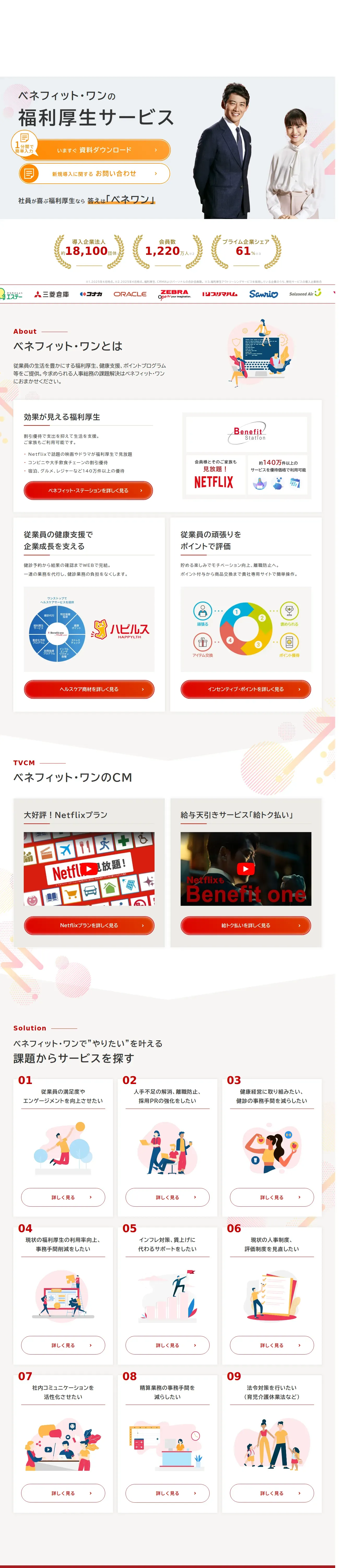
Task: Open ベネフィット・ステーションを詳しく見る
Action: 88,491
